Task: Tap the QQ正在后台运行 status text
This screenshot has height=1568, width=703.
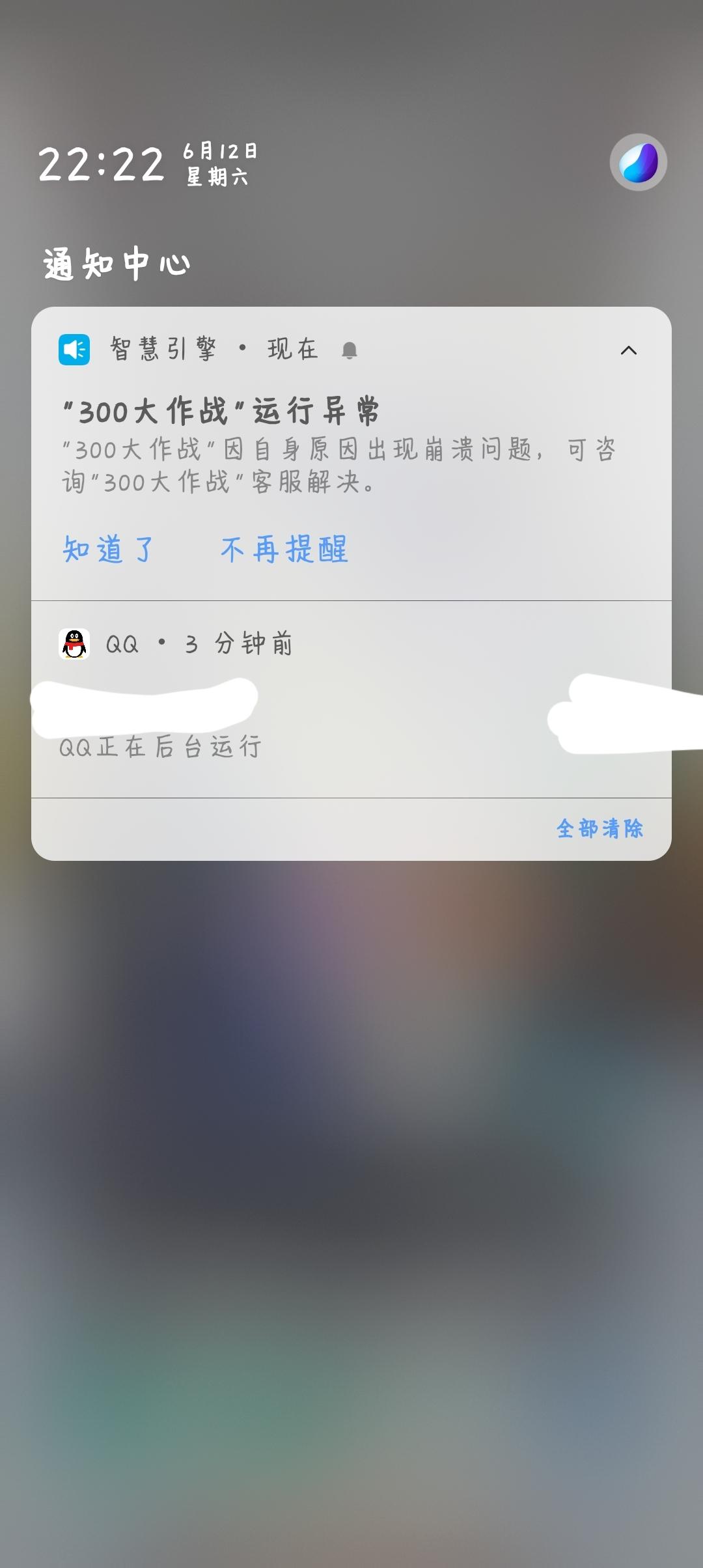Action: (x=159, y=747)
